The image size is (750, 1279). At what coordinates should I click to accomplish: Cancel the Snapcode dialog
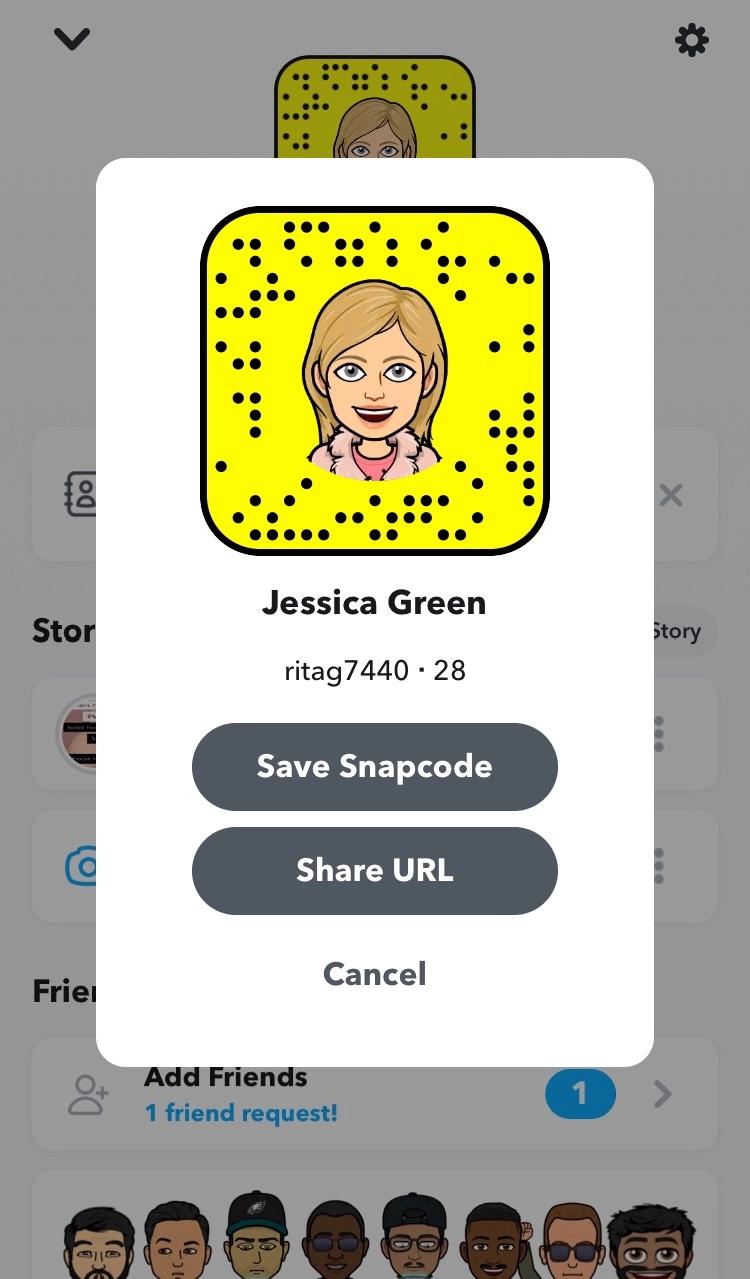(374, 974)
